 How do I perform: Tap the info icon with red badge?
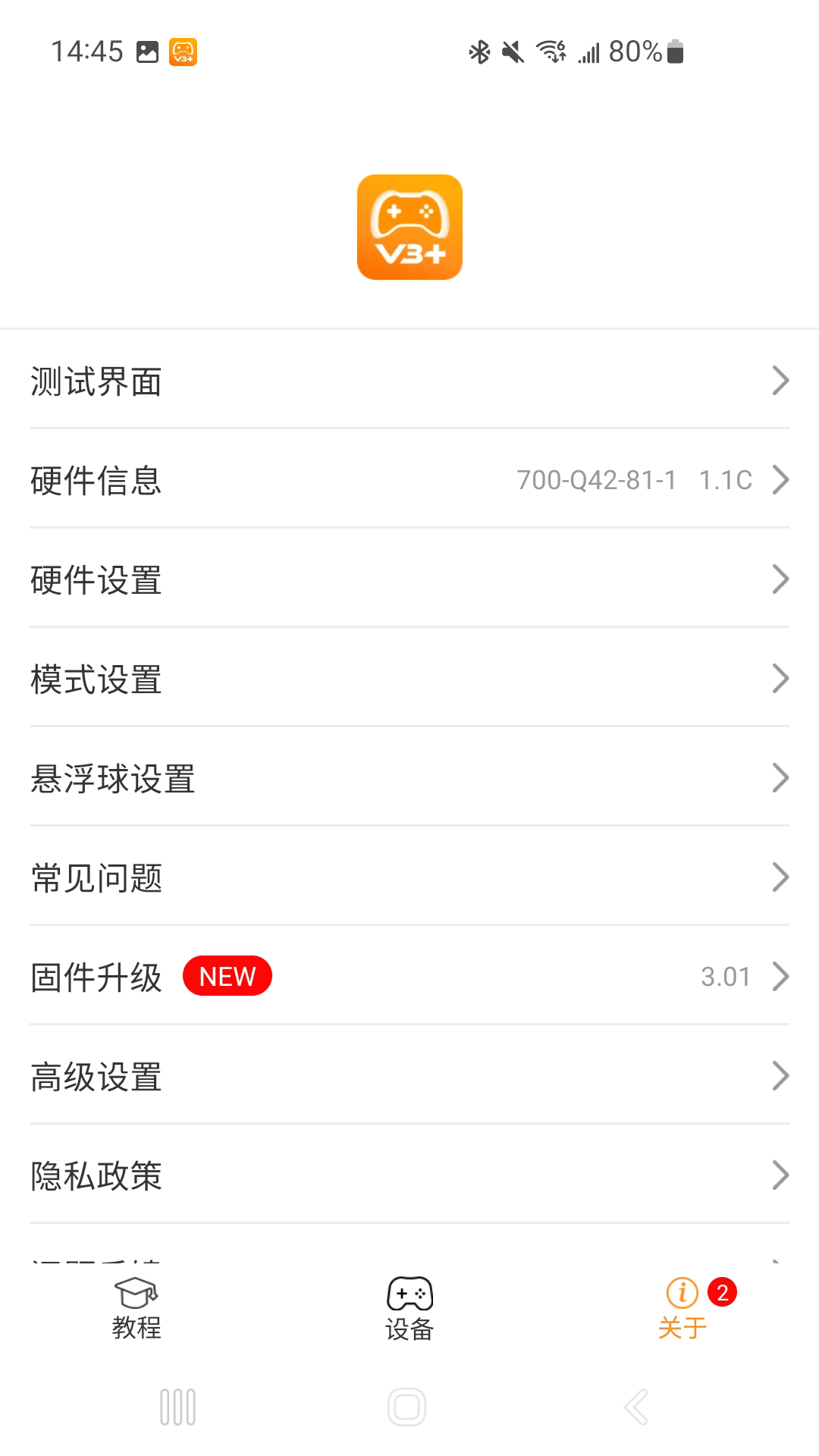pyautogui.click(x=682, y=1288)
